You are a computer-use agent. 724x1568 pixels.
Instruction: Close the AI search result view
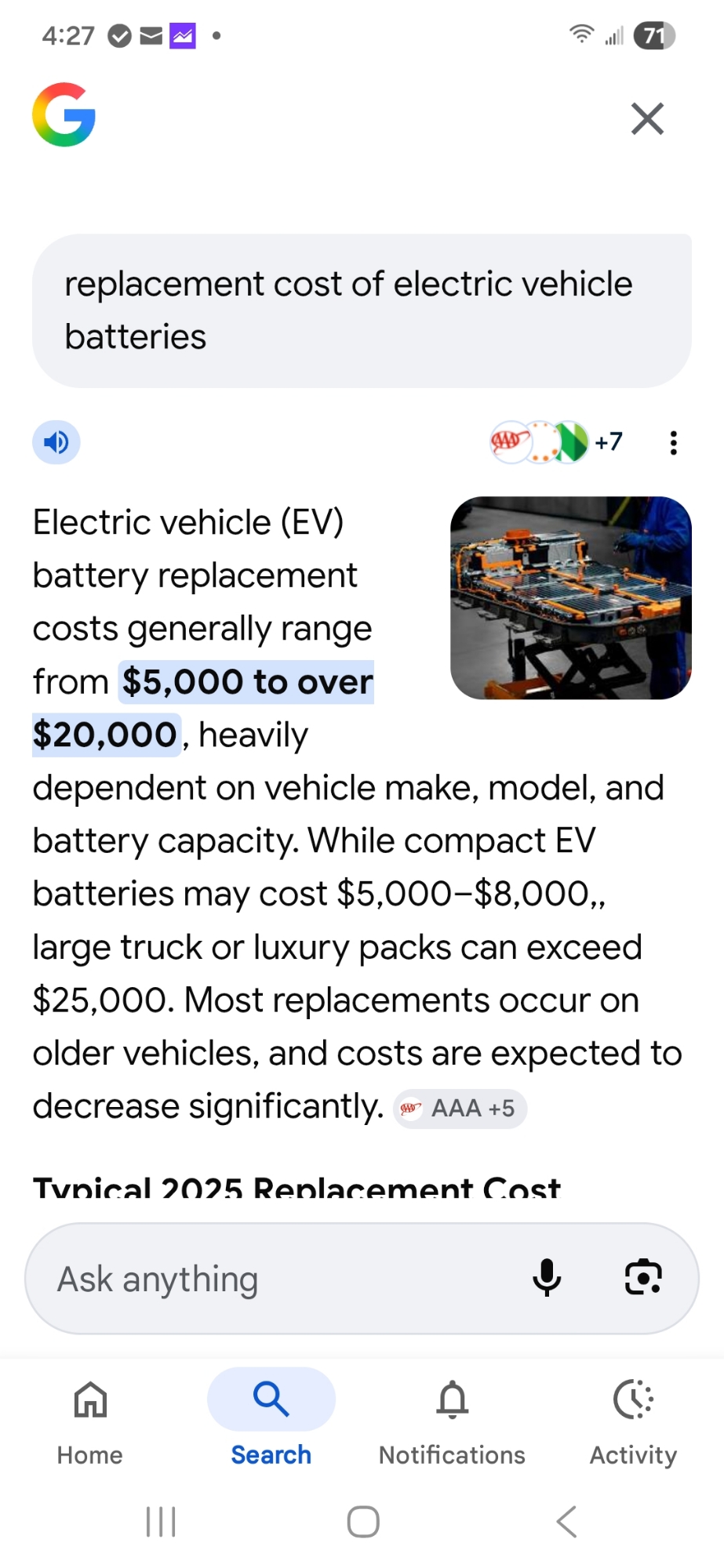coord(647,119)
